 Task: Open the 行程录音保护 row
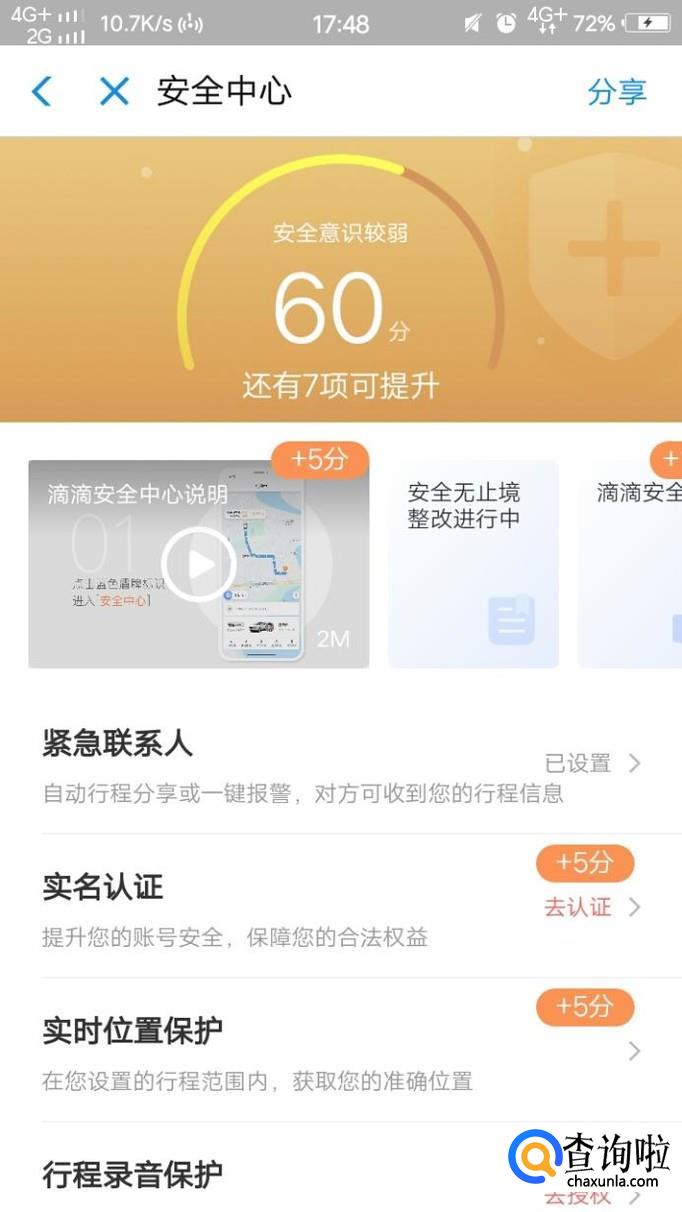tap(341, 1170)
